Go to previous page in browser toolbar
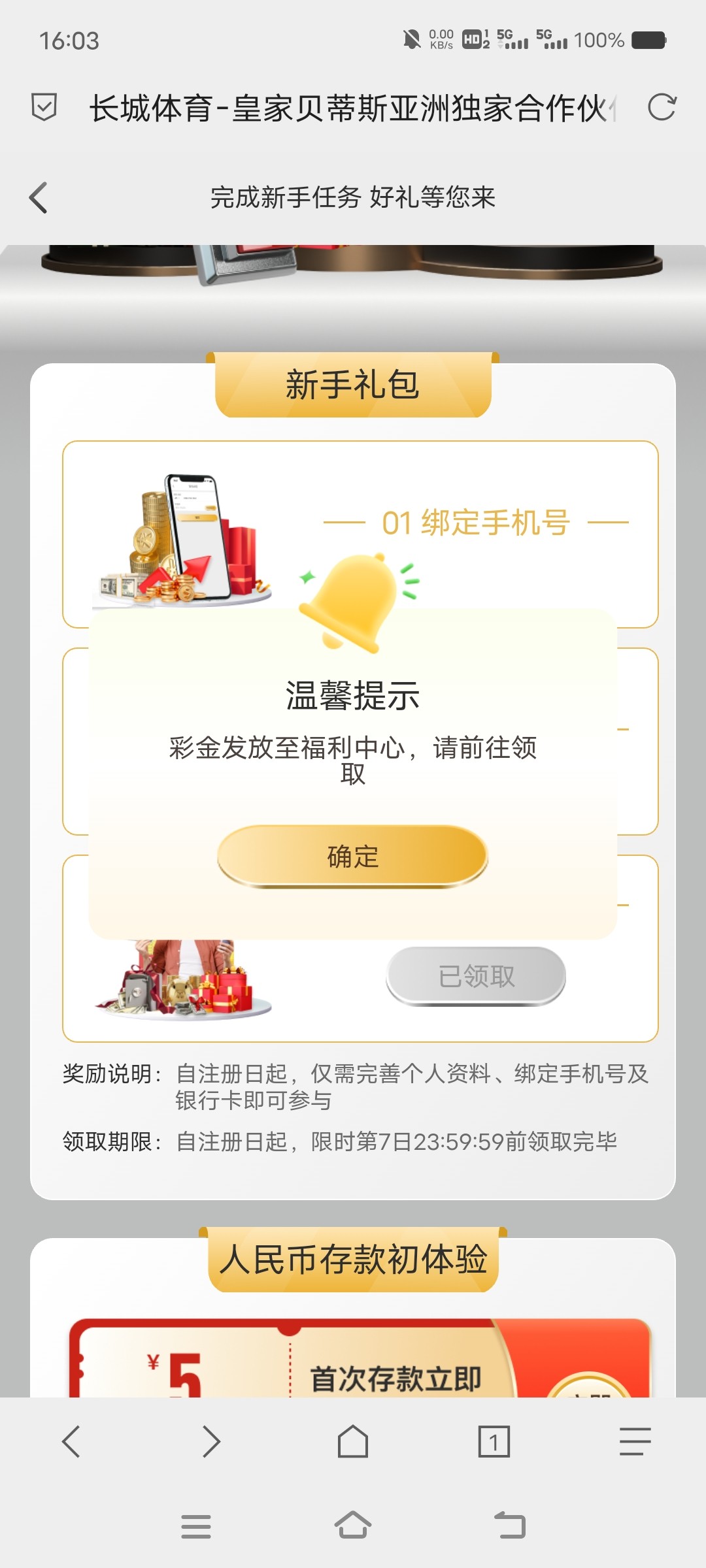 (71, 1441)
